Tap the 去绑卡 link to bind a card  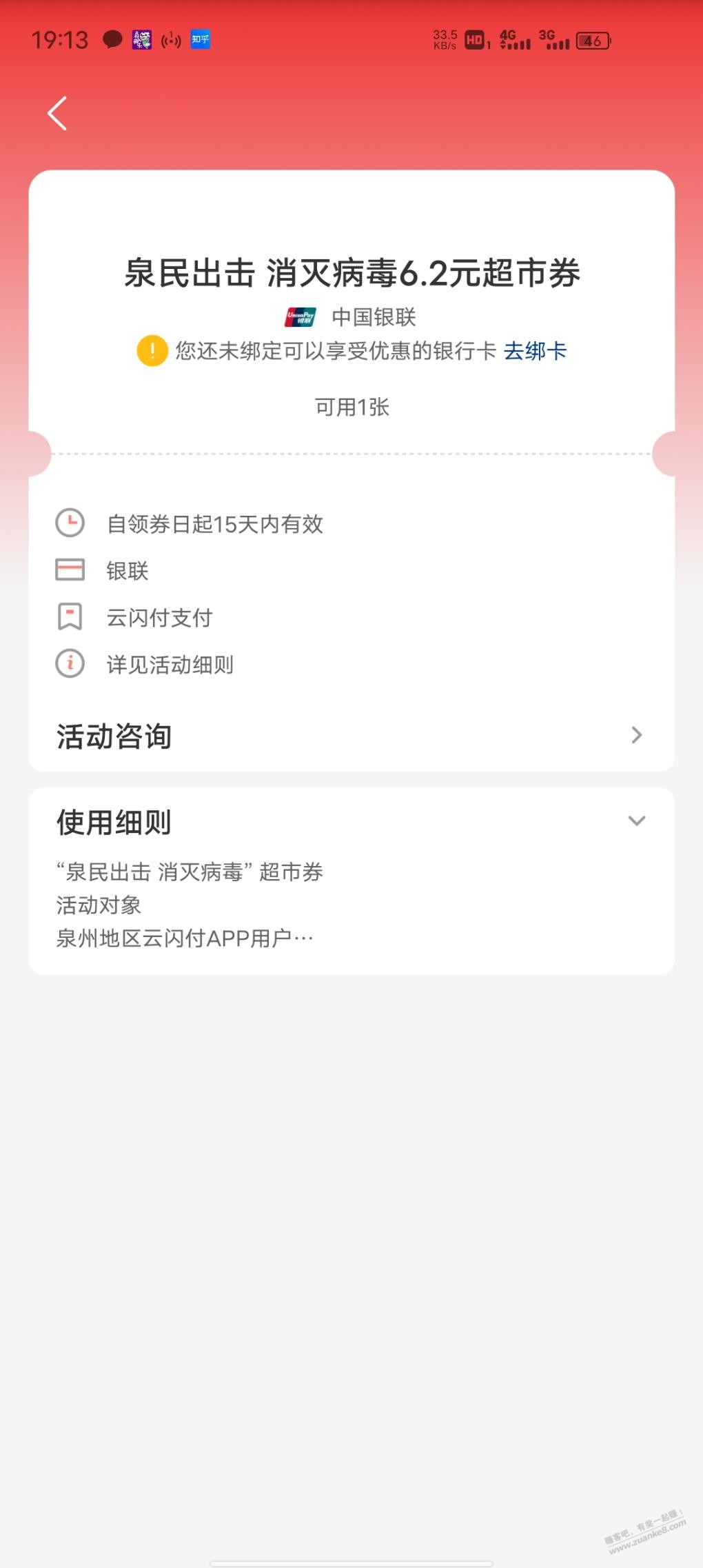tap(535, 351)
